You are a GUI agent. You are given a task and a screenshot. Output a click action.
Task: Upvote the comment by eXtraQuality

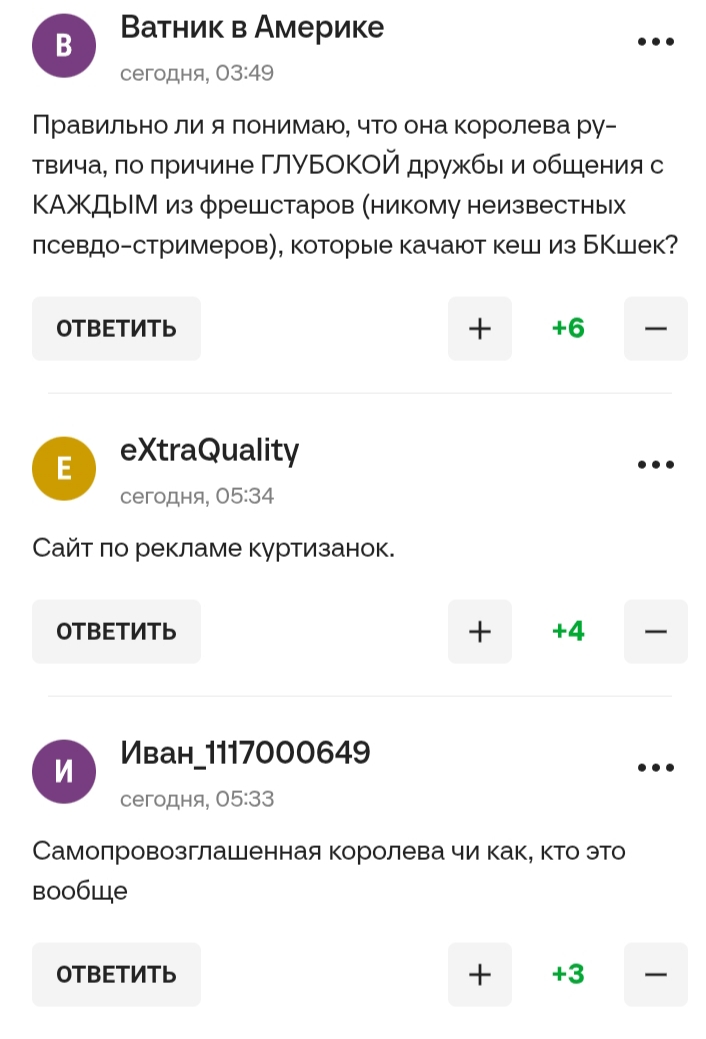(x=480, y=631)
